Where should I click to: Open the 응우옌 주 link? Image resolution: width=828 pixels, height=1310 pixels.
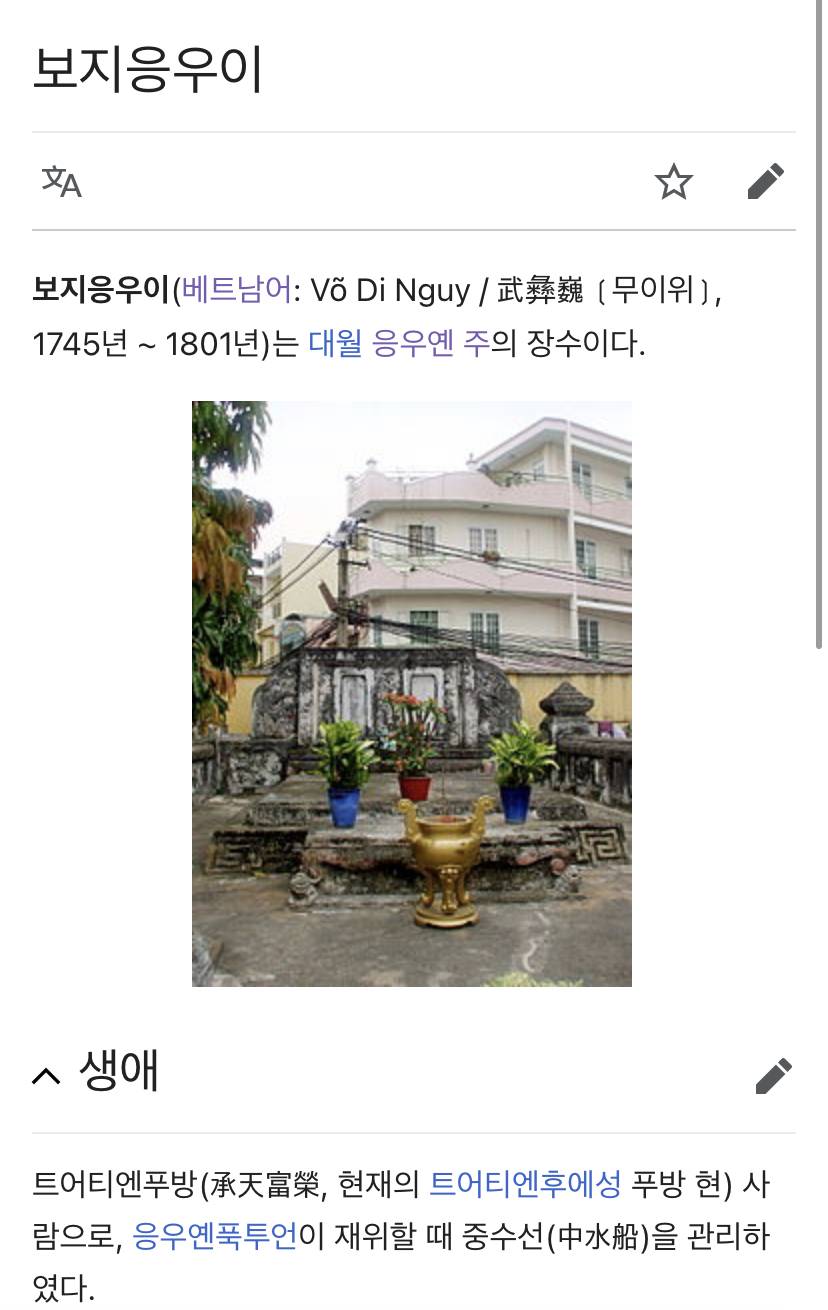[x=431, y=345]
